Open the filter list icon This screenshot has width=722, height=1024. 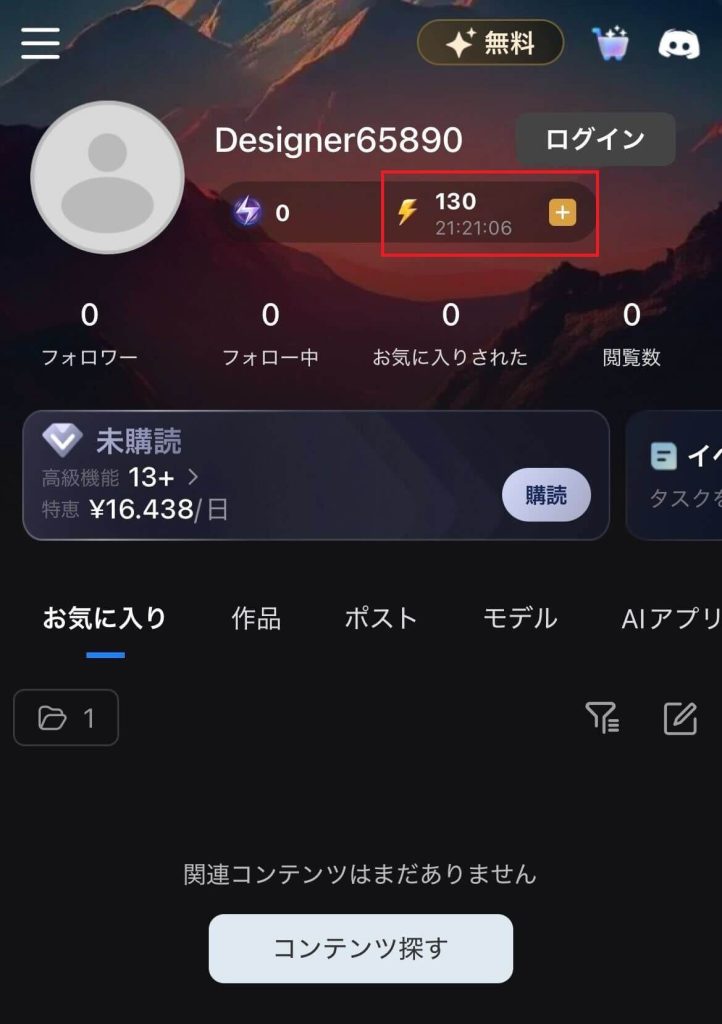click(601, 718)
